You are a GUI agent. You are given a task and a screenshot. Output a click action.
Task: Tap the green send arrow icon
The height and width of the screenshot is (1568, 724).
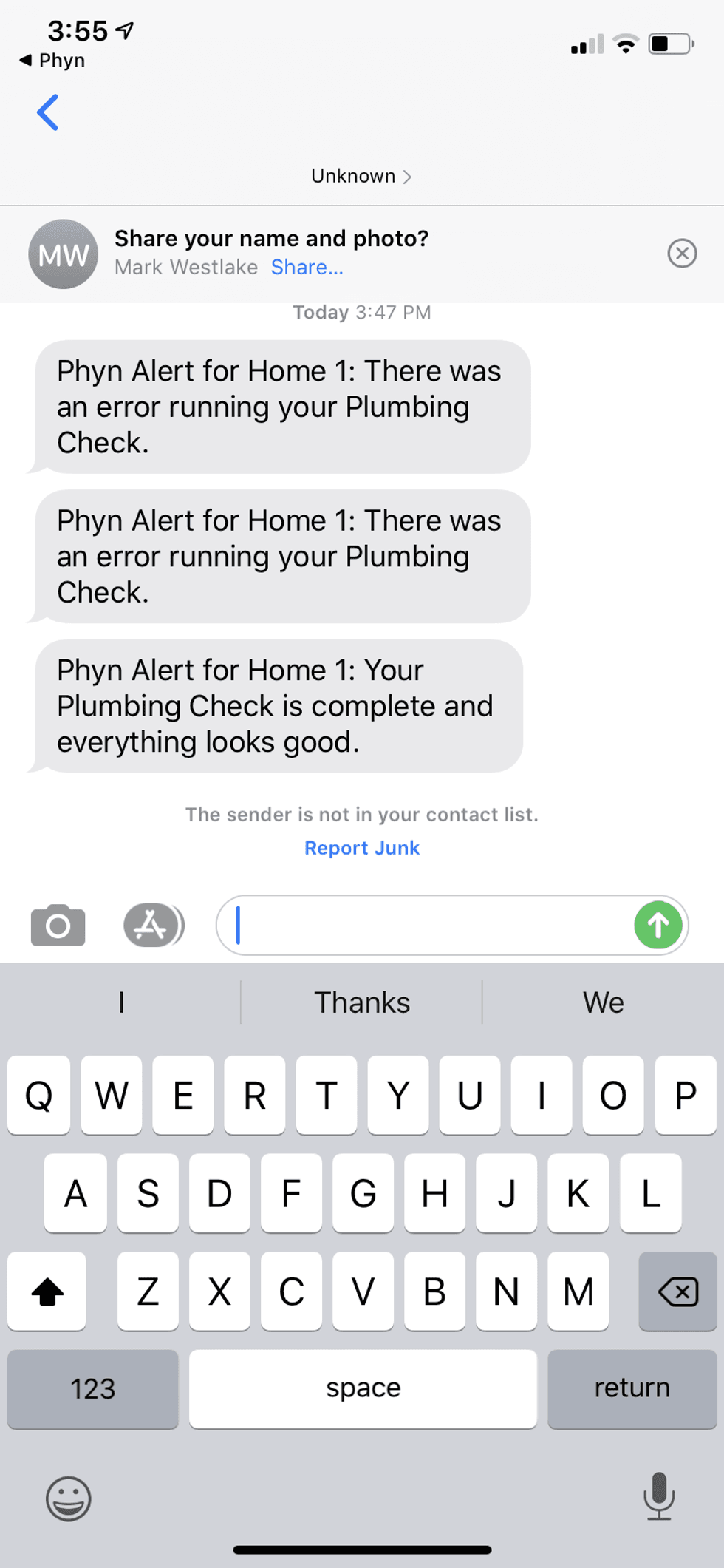[657, 925]
